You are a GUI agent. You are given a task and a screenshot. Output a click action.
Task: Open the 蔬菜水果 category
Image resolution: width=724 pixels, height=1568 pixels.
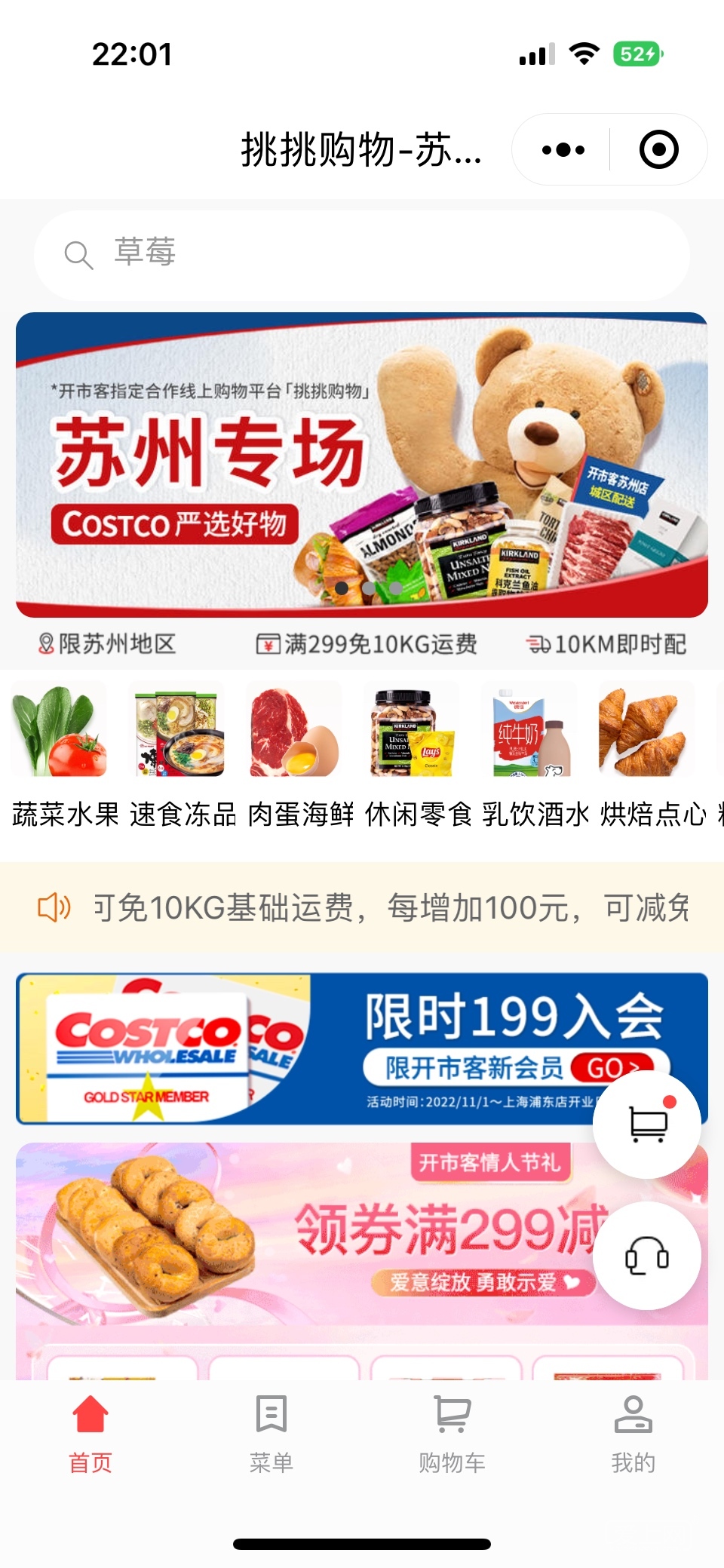65,755
